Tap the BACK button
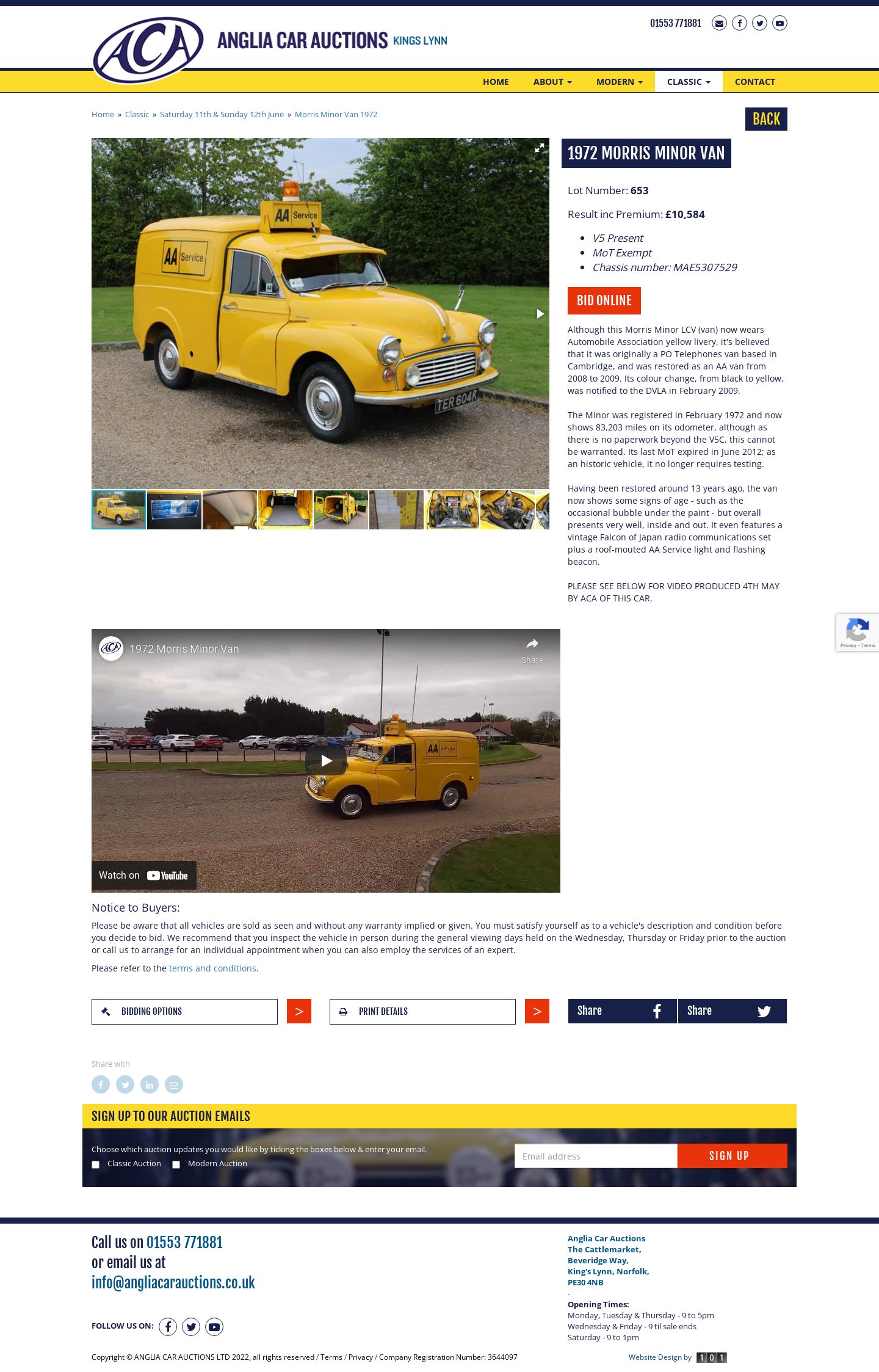The image size is (879, 1372). point(765,119)
